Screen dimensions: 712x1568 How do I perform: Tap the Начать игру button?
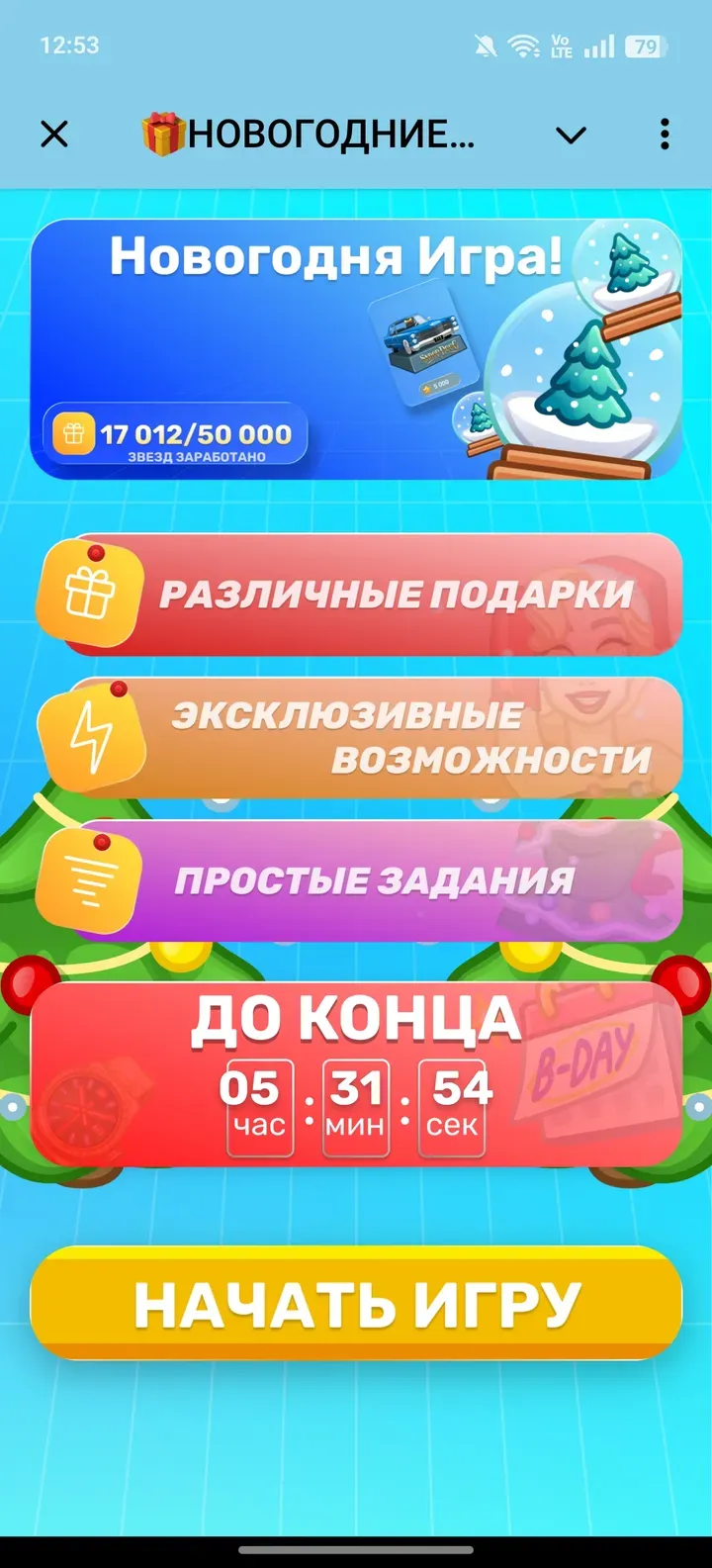coord(356,1303)
